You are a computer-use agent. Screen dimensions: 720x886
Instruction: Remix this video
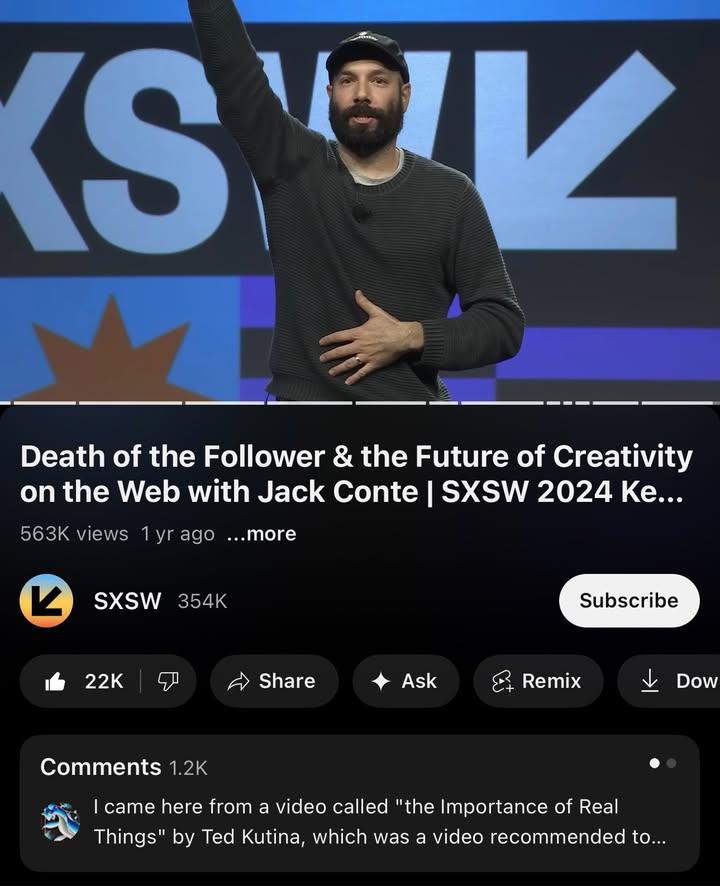point(537,681)
